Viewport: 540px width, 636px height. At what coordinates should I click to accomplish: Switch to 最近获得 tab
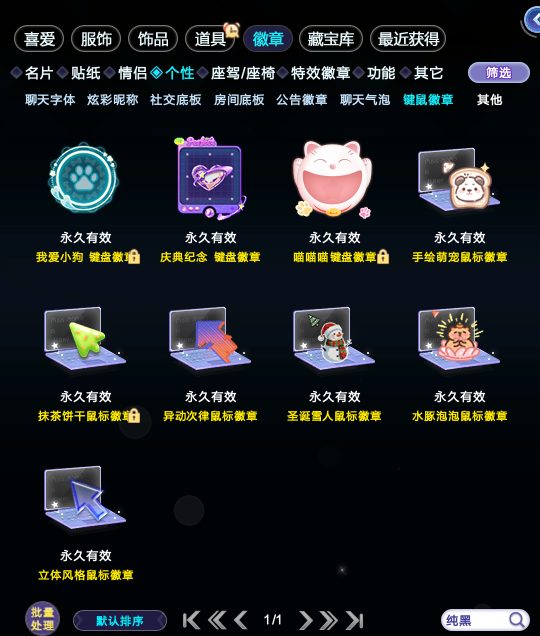pos(408,39)
